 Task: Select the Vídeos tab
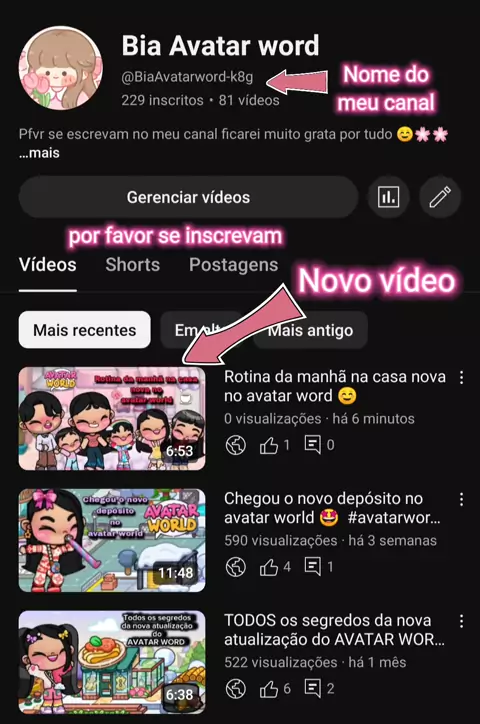[48, 265]
